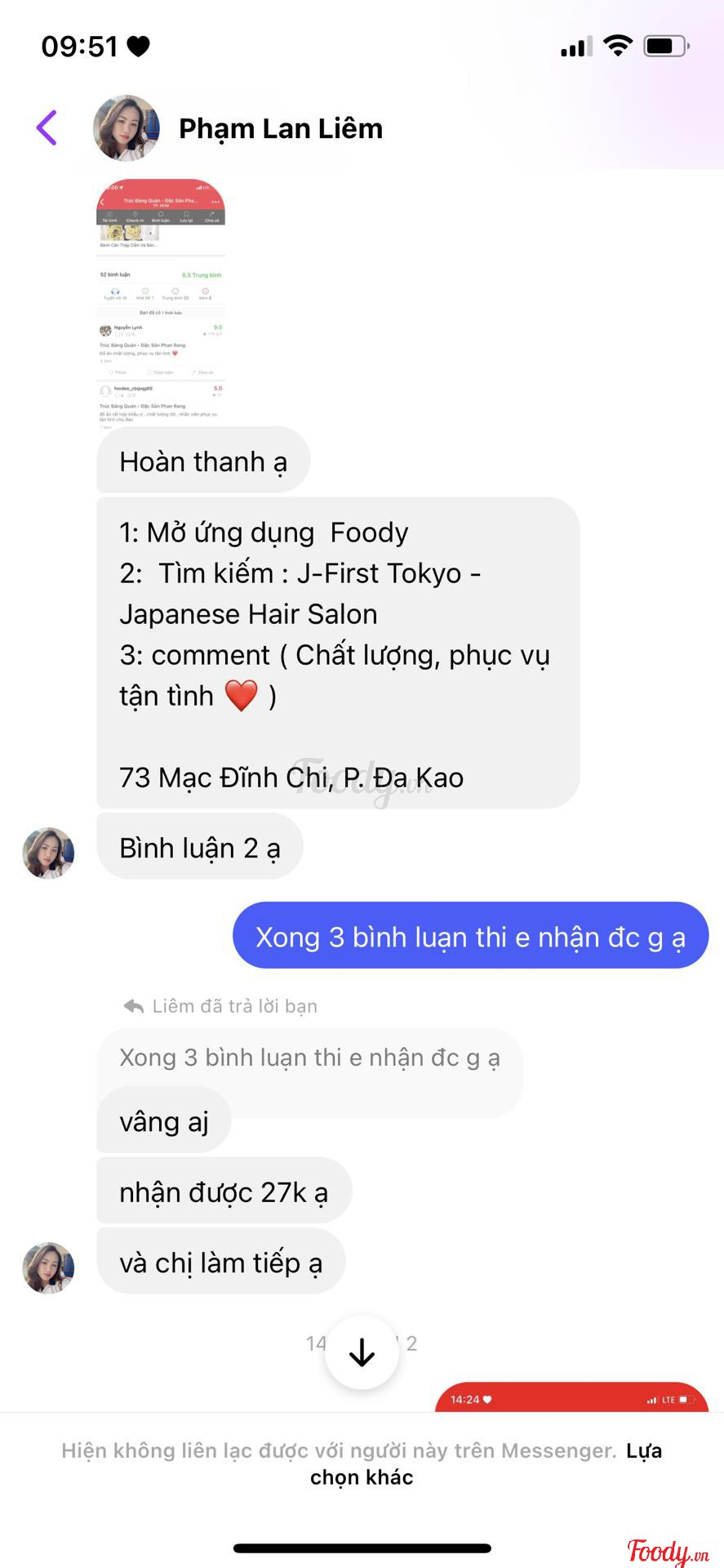Jump to latest messages with down arrow
Screen dimensions: 724x1568
(362, 1353)
